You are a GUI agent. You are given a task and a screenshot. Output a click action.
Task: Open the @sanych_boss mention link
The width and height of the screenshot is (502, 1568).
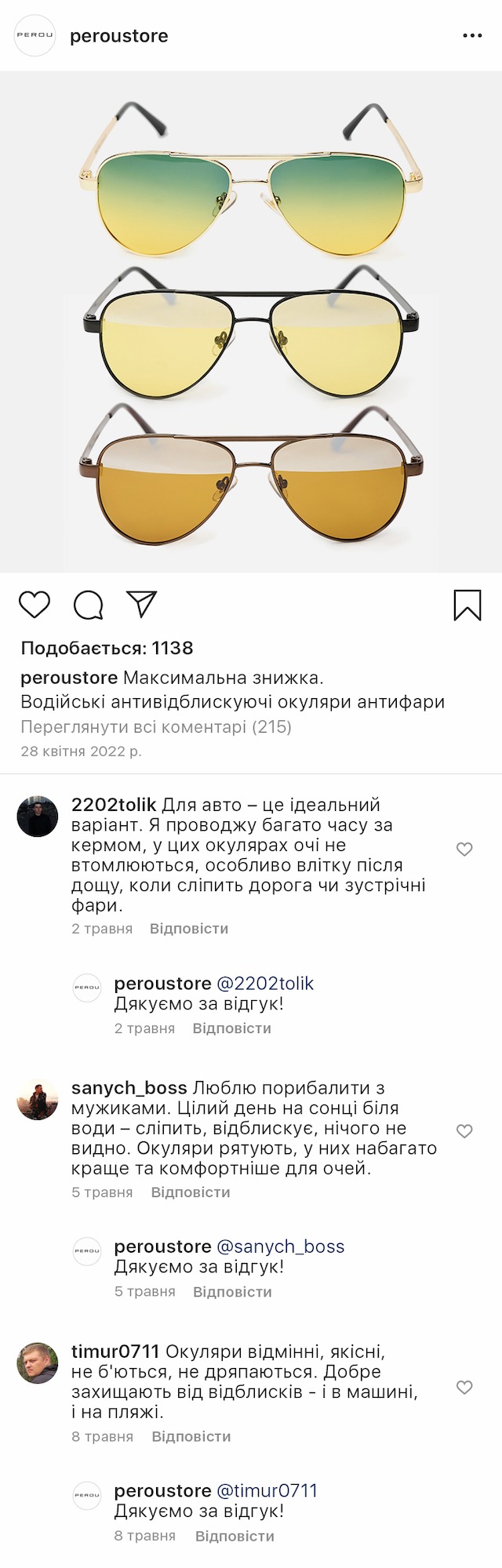tap(280, 1246)
